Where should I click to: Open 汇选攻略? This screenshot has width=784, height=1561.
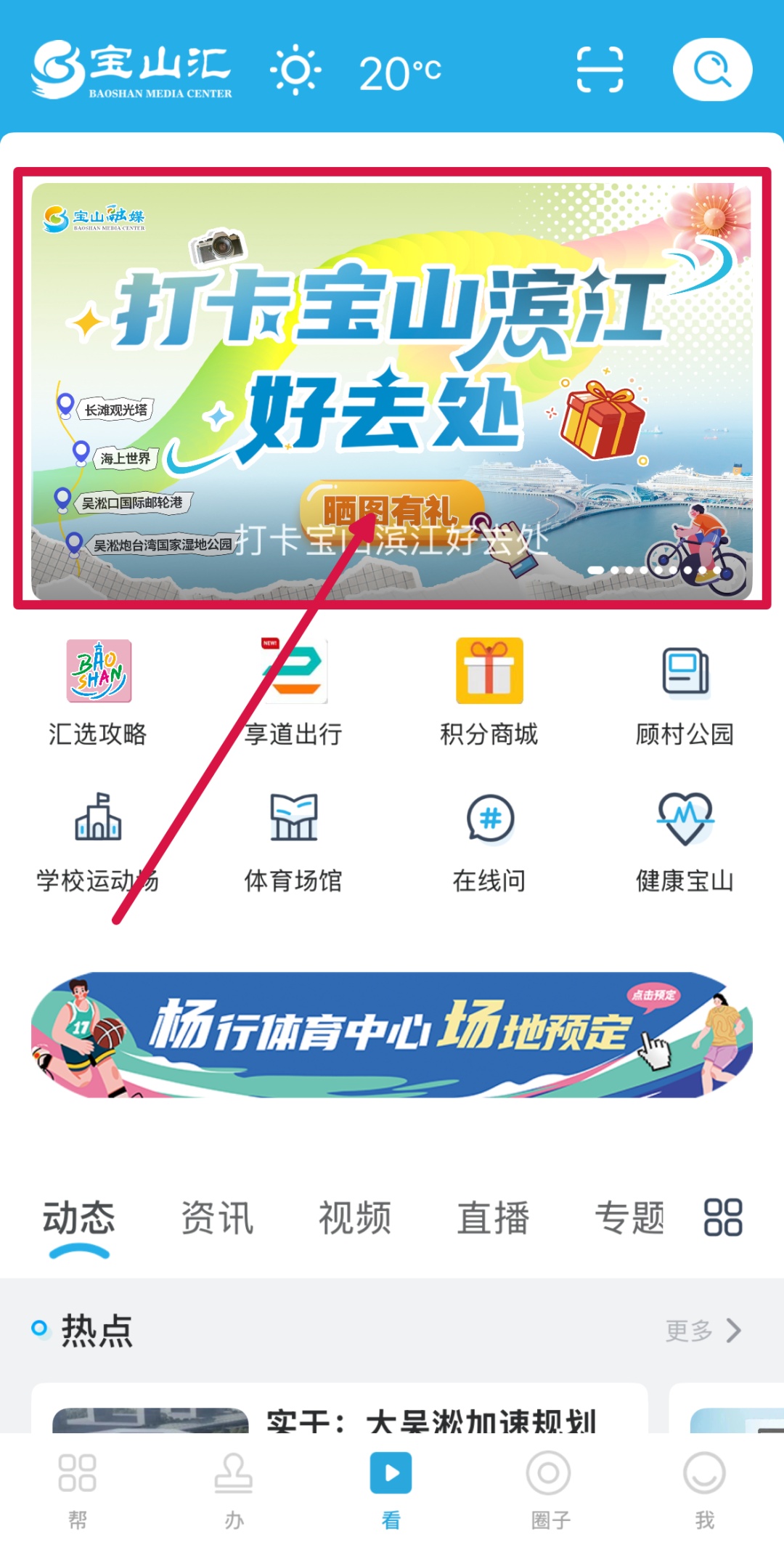[x=99, y=691]
